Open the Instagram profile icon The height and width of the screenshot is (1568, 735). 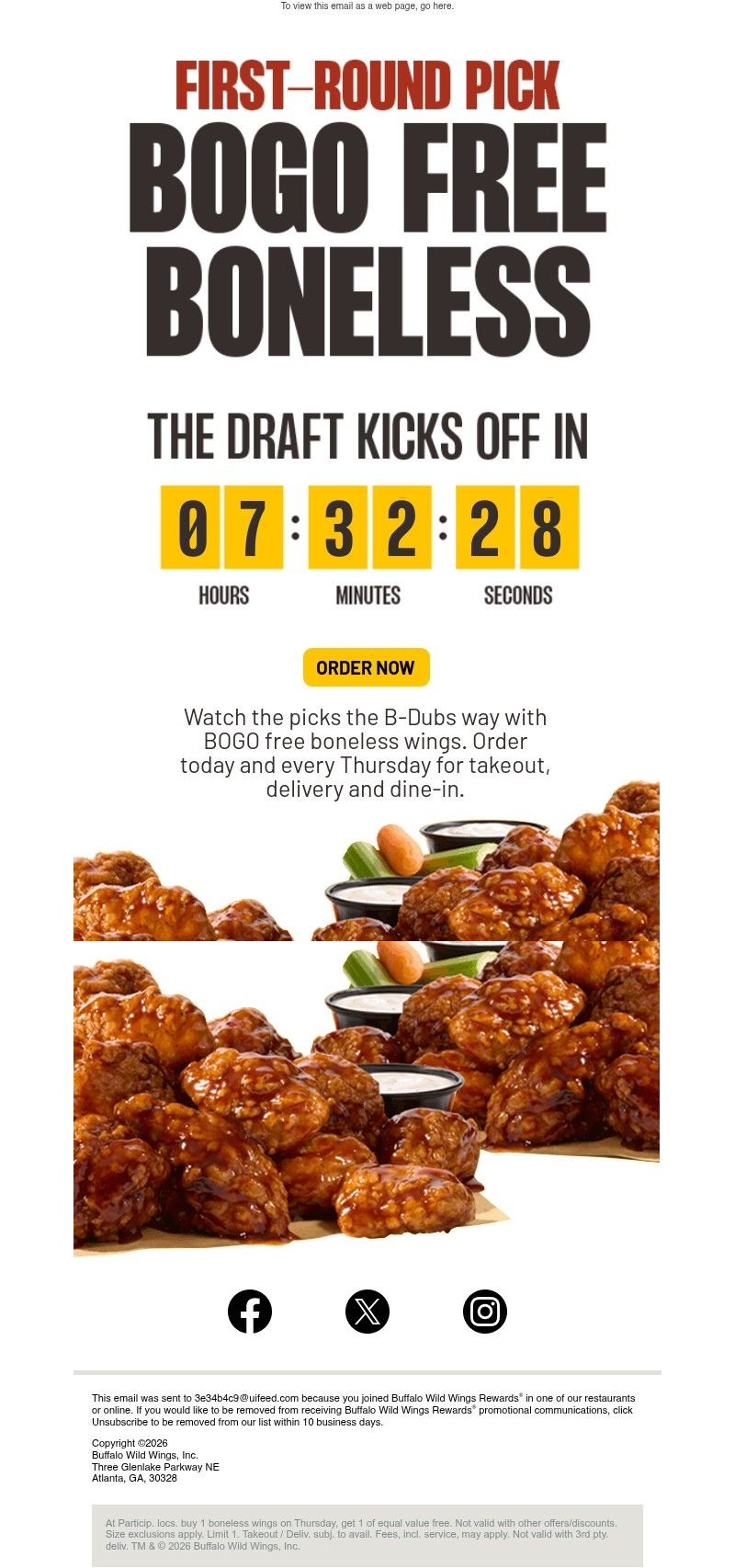tap(485, 1312)
